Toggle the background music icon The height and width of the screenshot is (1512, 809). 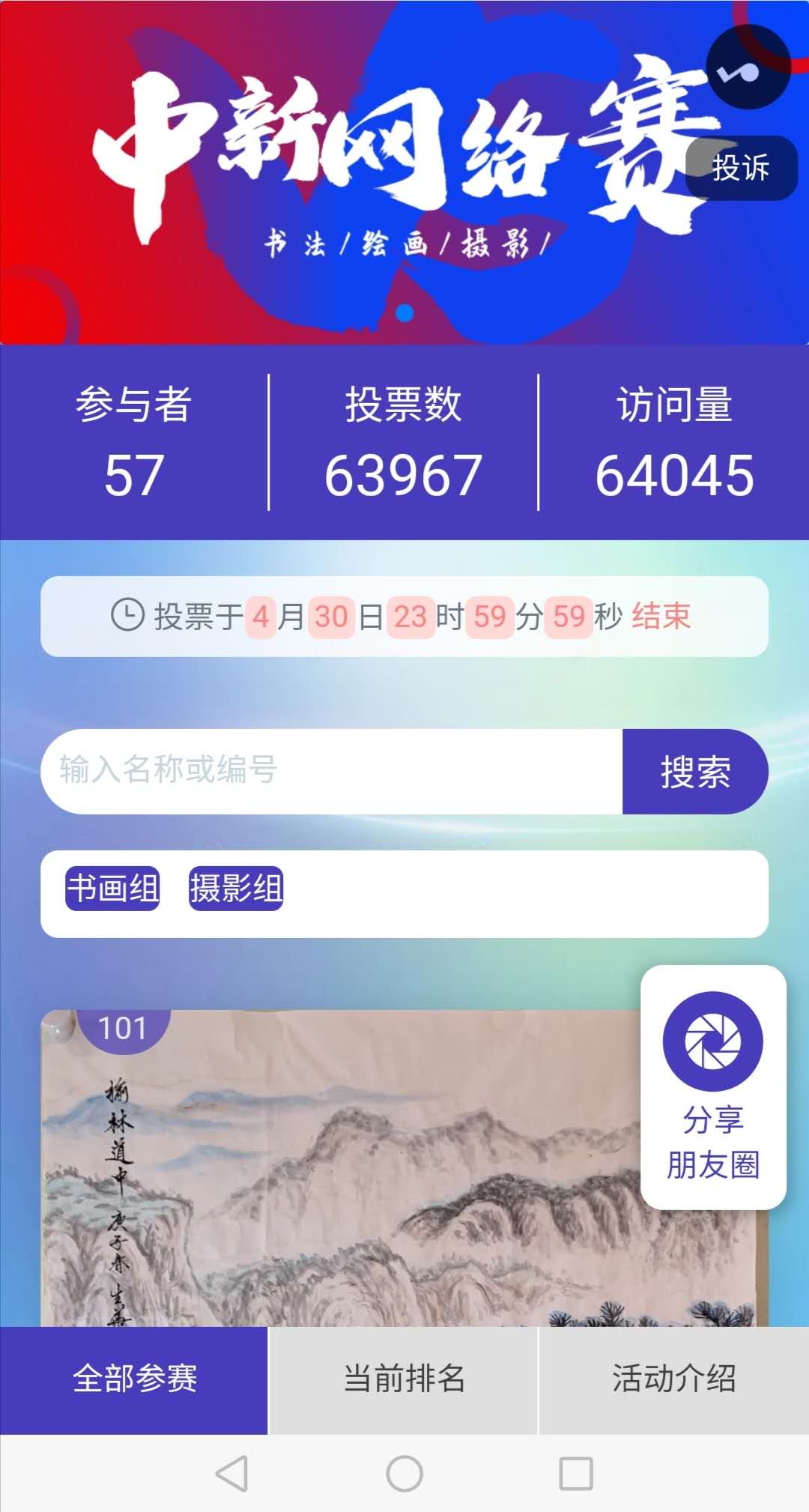(x=748, y=67)
